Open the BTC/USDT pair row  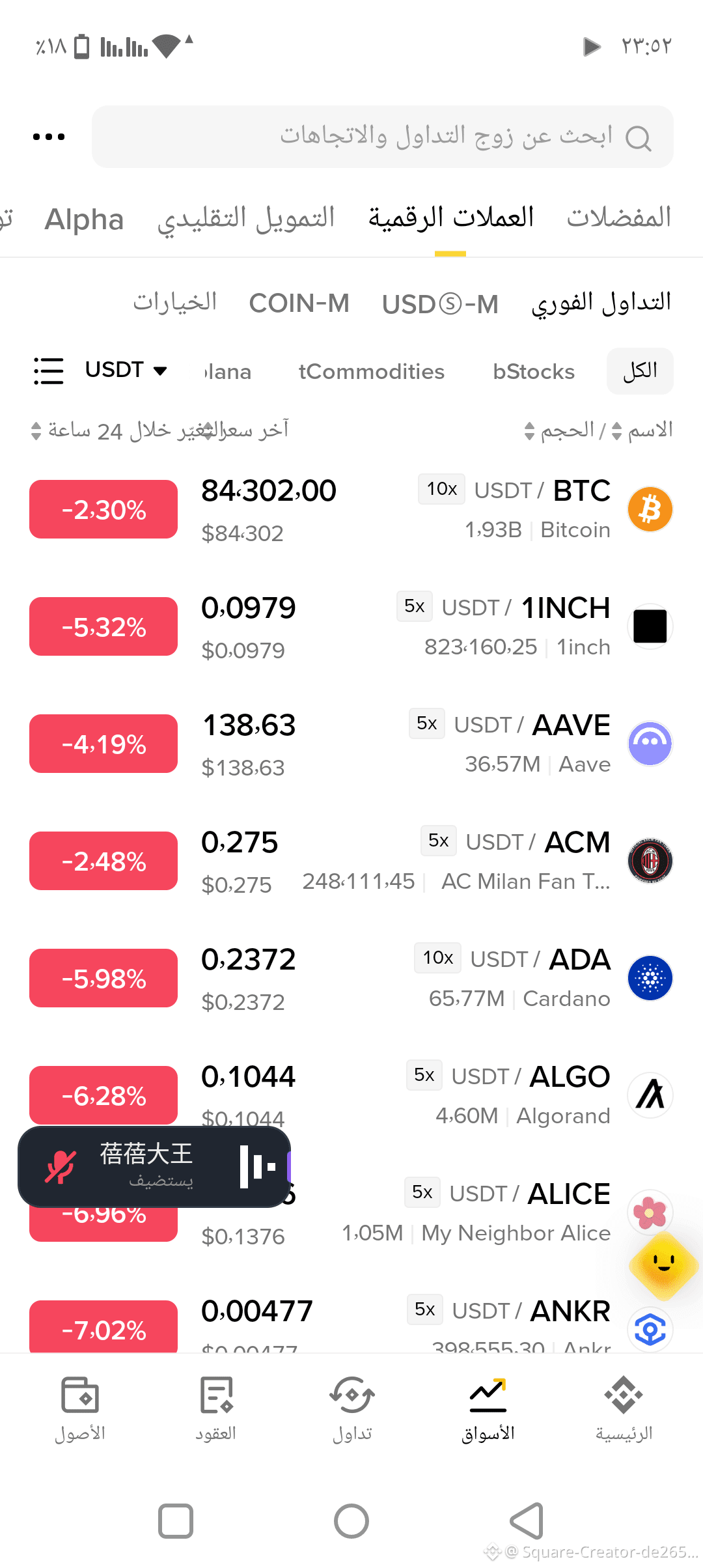point(351,509)
